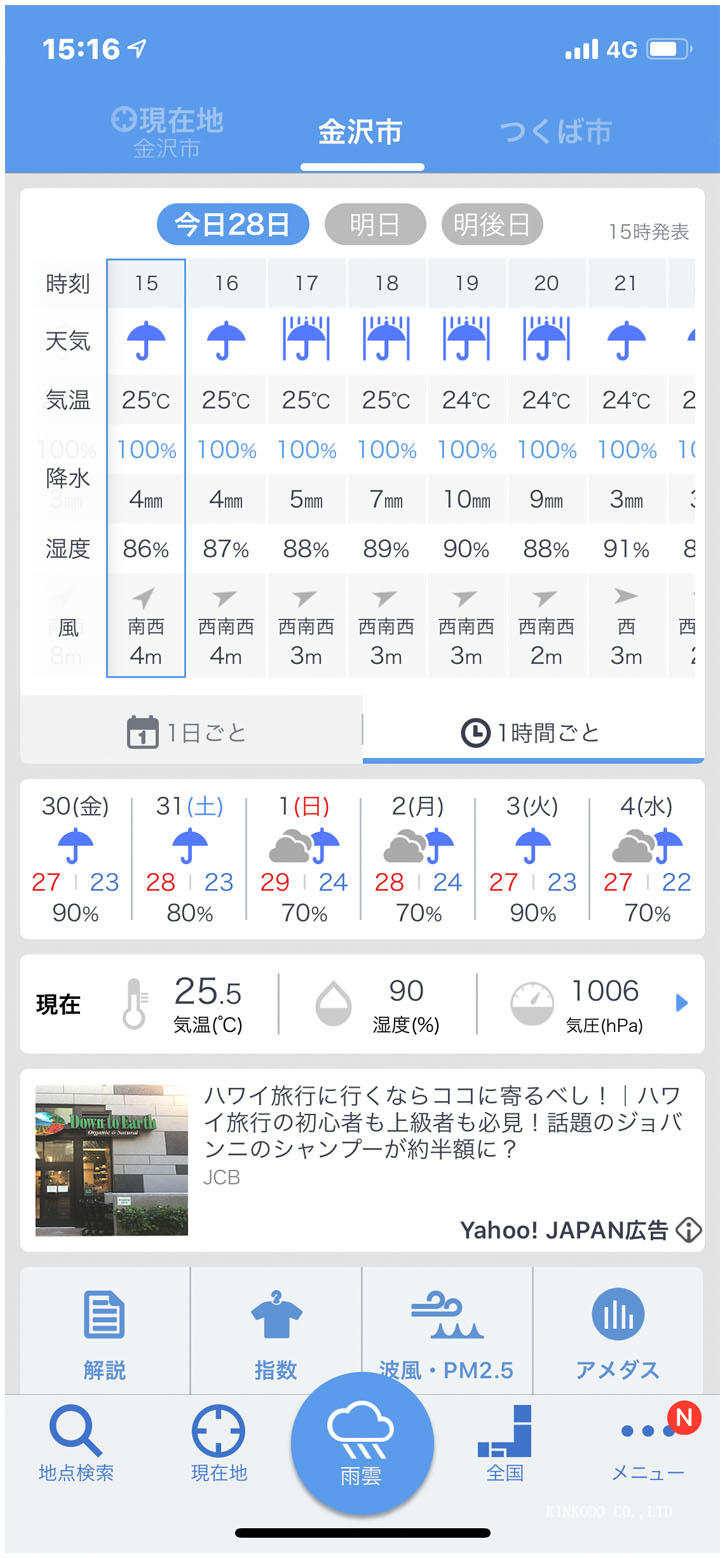Switch to the 1日ごと view
The width and height of the screenshot is (725, 1558).
point(190,732)
